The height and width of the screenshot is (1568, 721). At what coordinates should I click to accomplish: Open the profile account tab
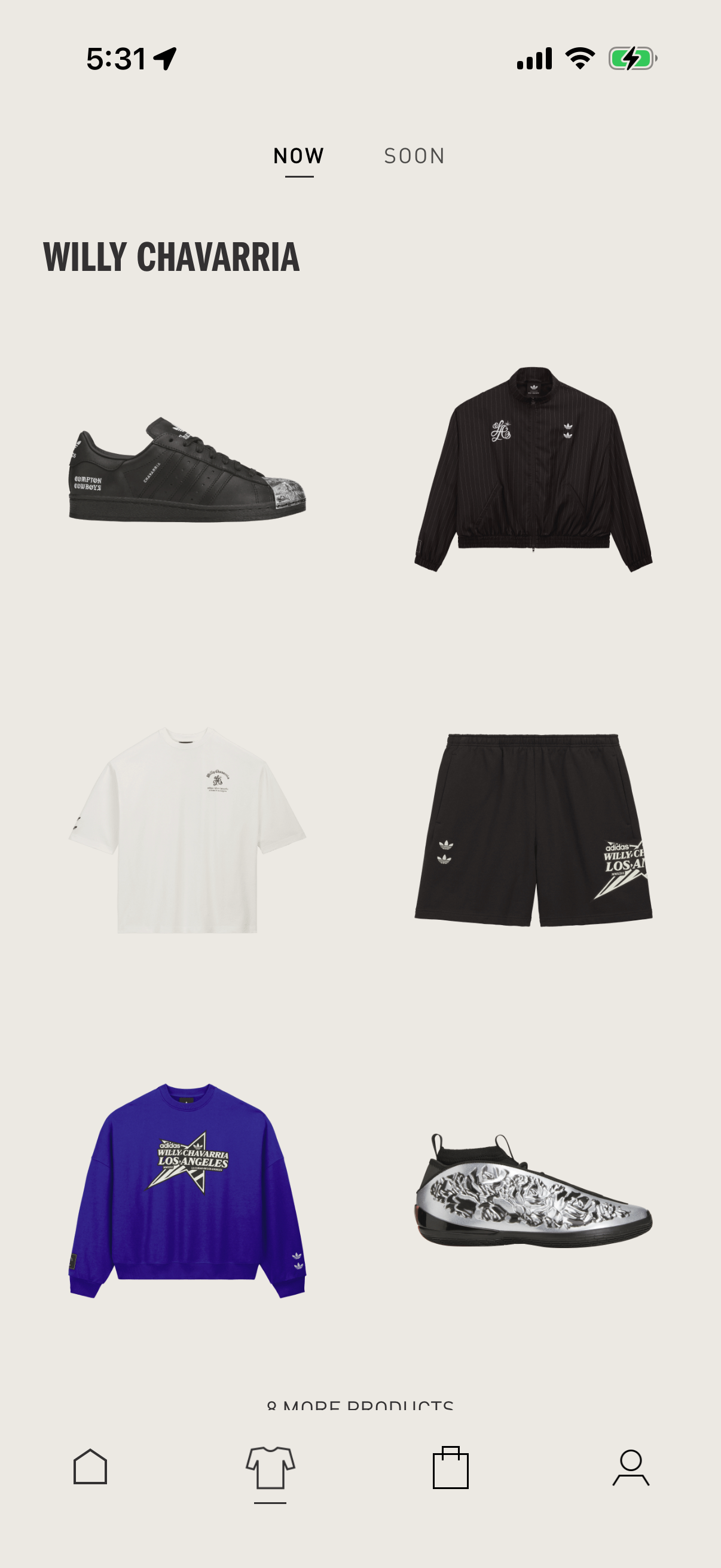[630, 1467]
